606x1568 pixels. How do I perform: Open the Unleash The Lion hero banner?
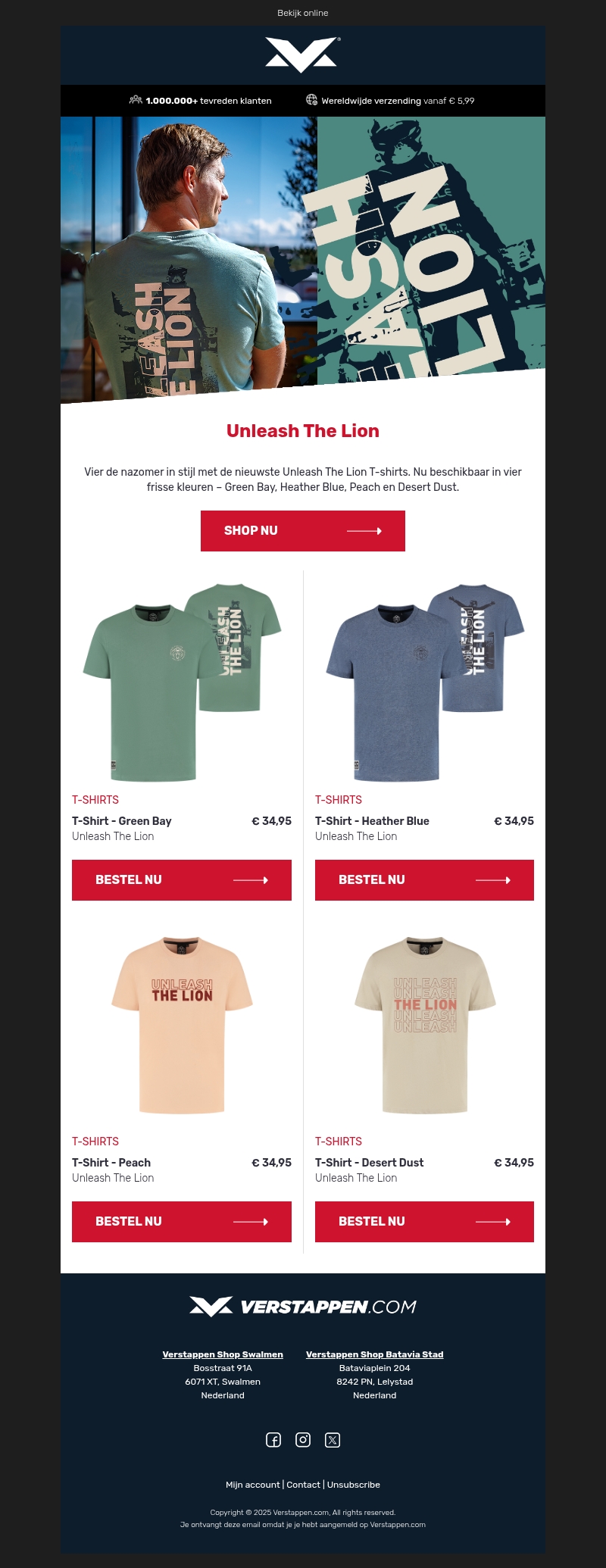coord(303,258)
